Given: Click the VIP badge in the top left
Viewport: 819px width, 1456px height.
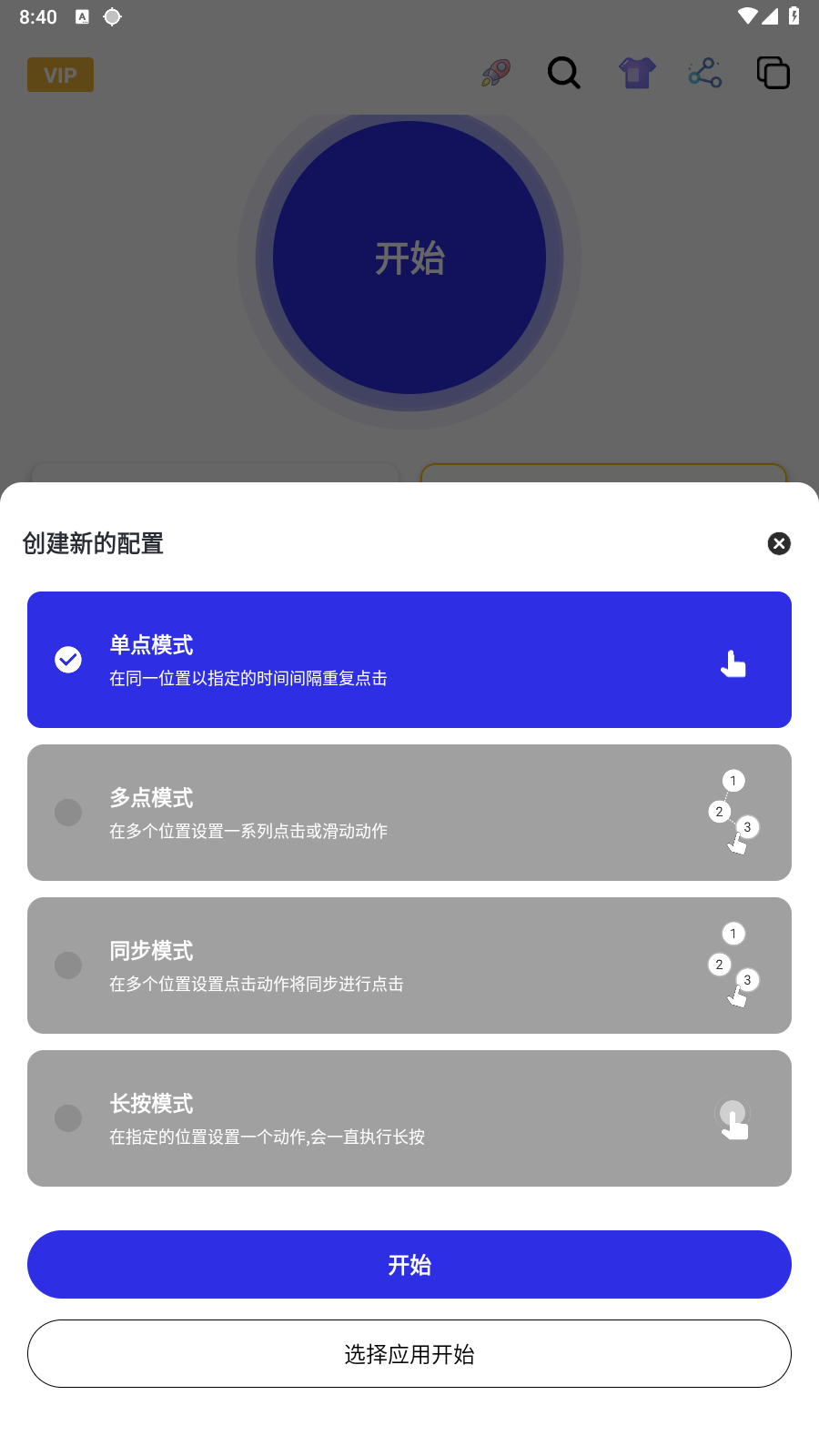Looking at the screenshot, I should click(60, 75).
